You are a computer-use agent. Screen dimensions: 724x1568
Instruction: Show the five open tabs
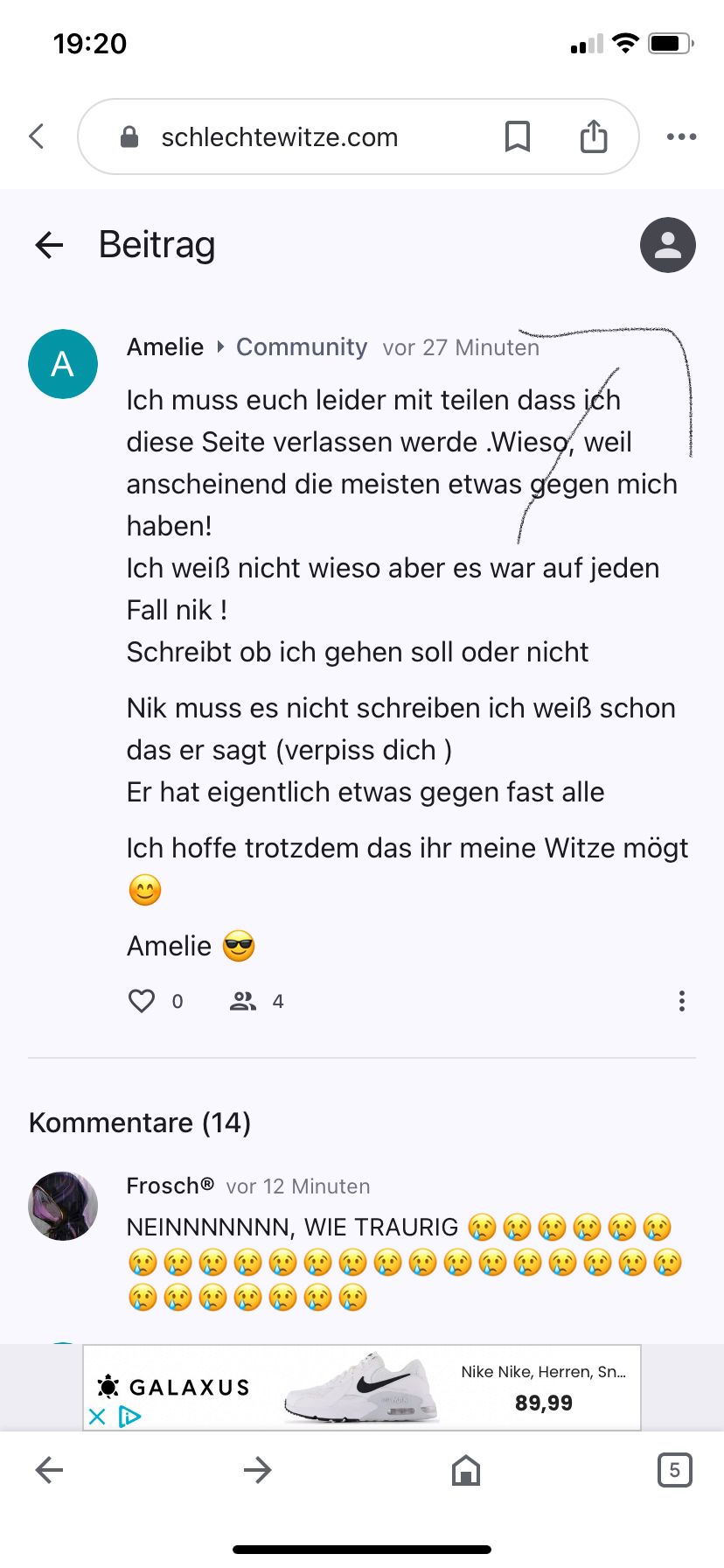[x=674, y=1470]
